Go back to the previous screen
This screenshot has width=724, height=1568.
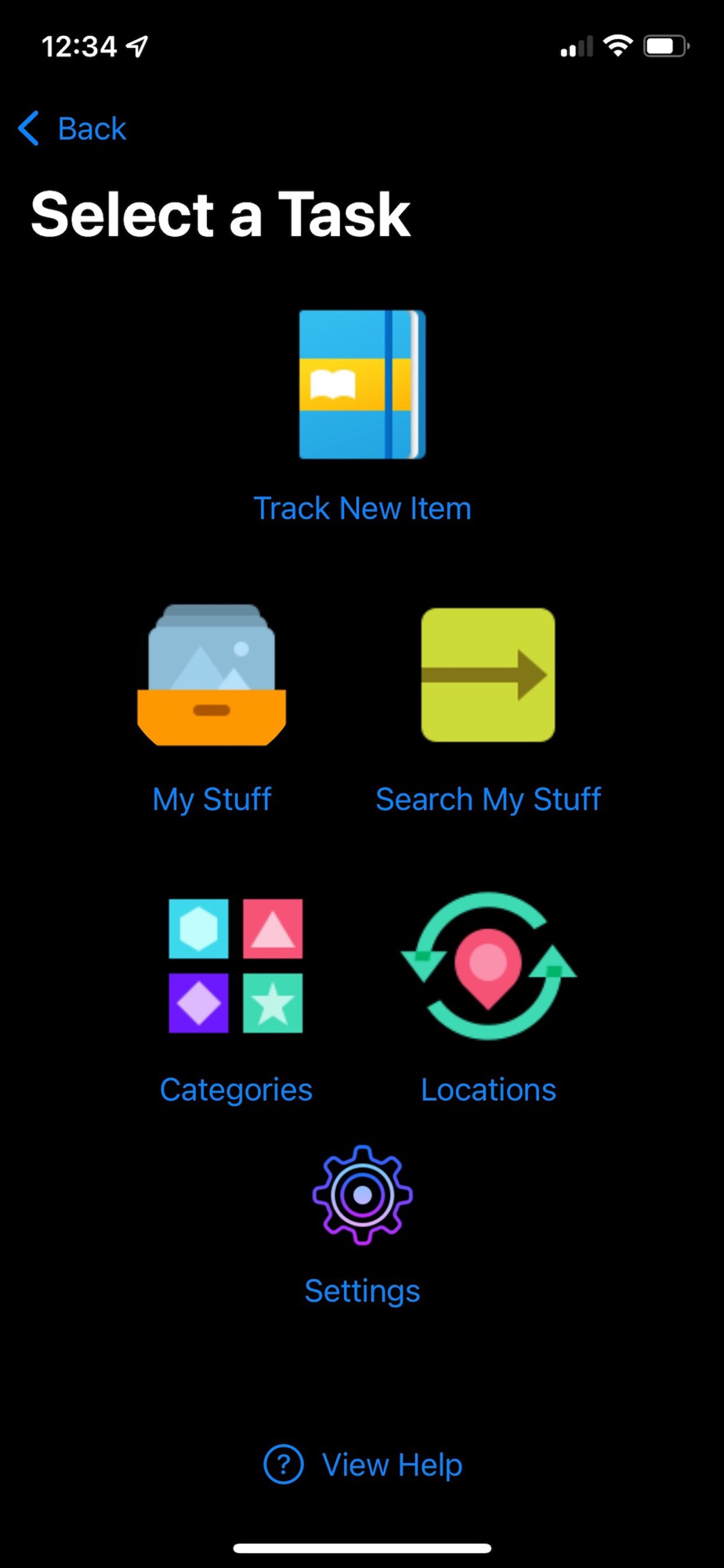click(x=73, y=129)
